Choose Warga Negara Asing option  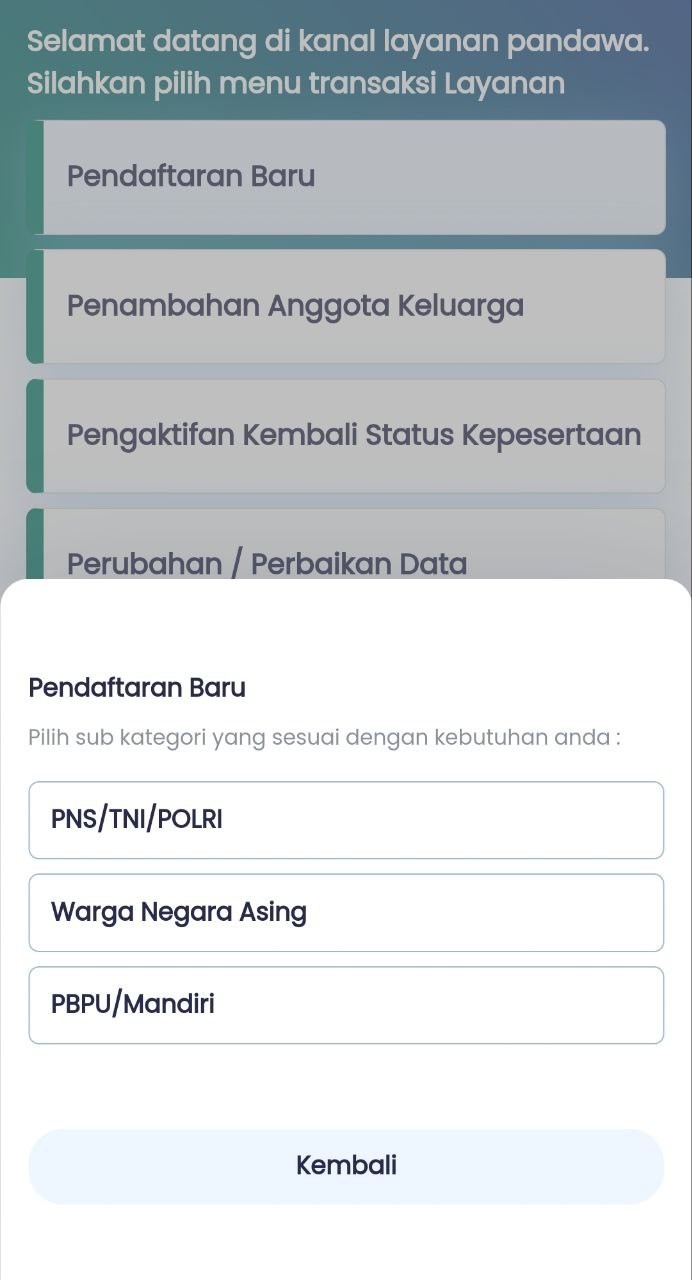[x=346, y=913]
